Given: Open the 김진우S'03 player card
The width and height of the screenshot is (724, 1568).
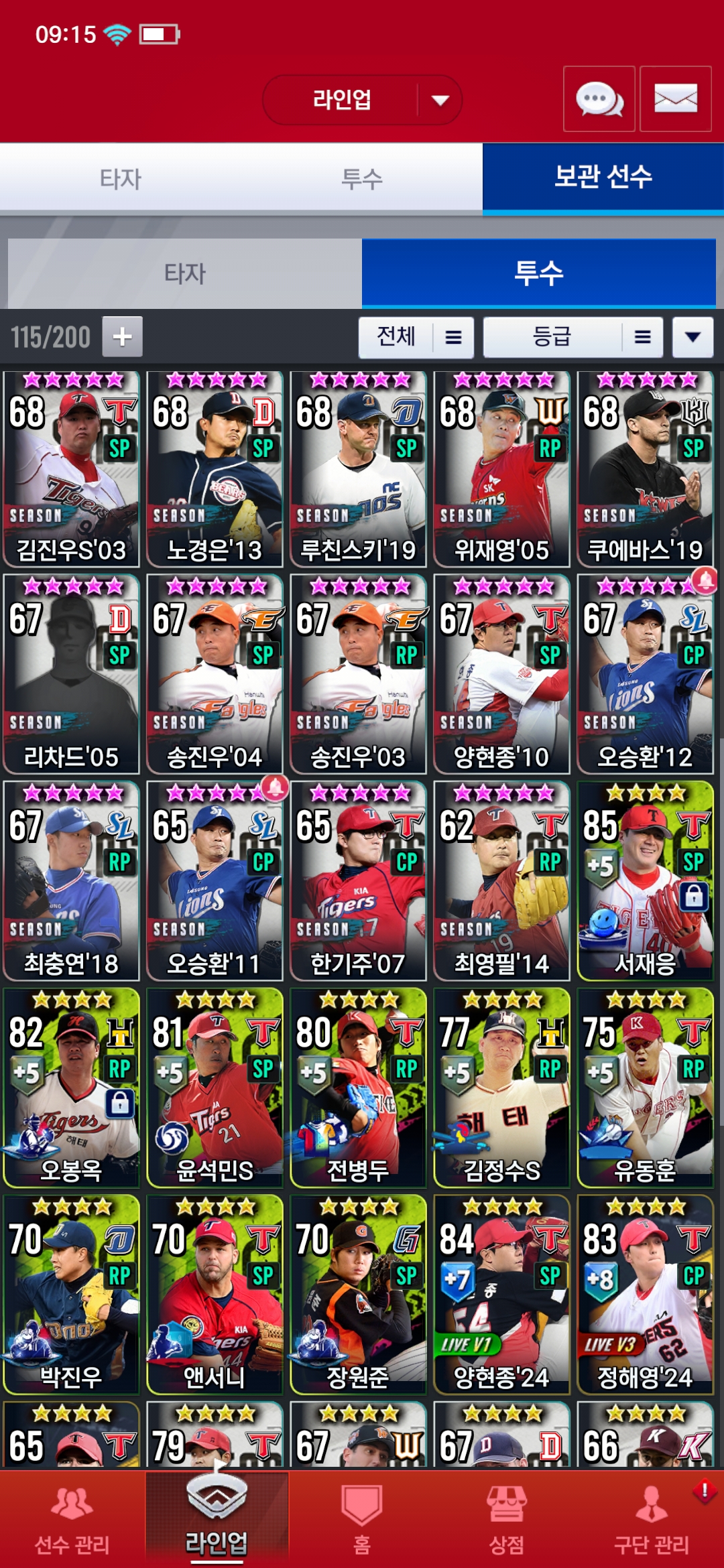Looking at the screenshot, I should 71,469.
